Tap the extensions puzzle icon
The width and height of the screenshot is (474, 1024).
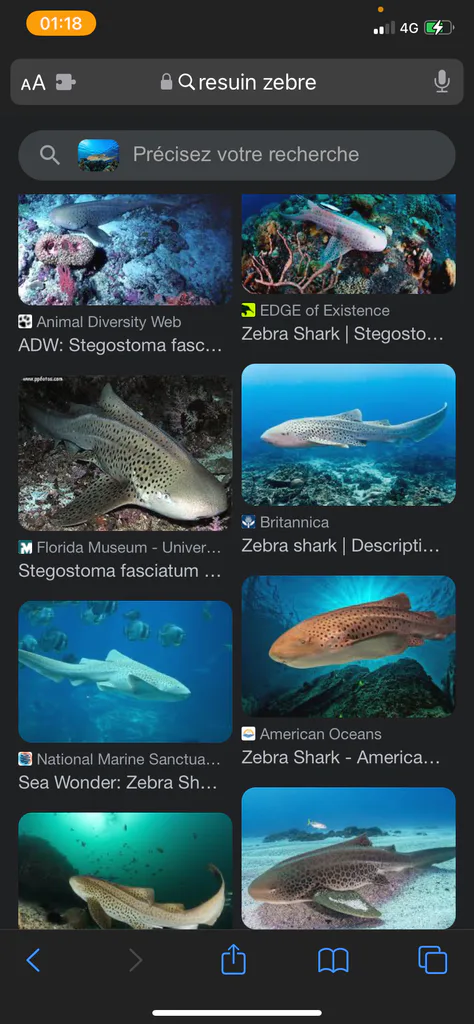65,82
